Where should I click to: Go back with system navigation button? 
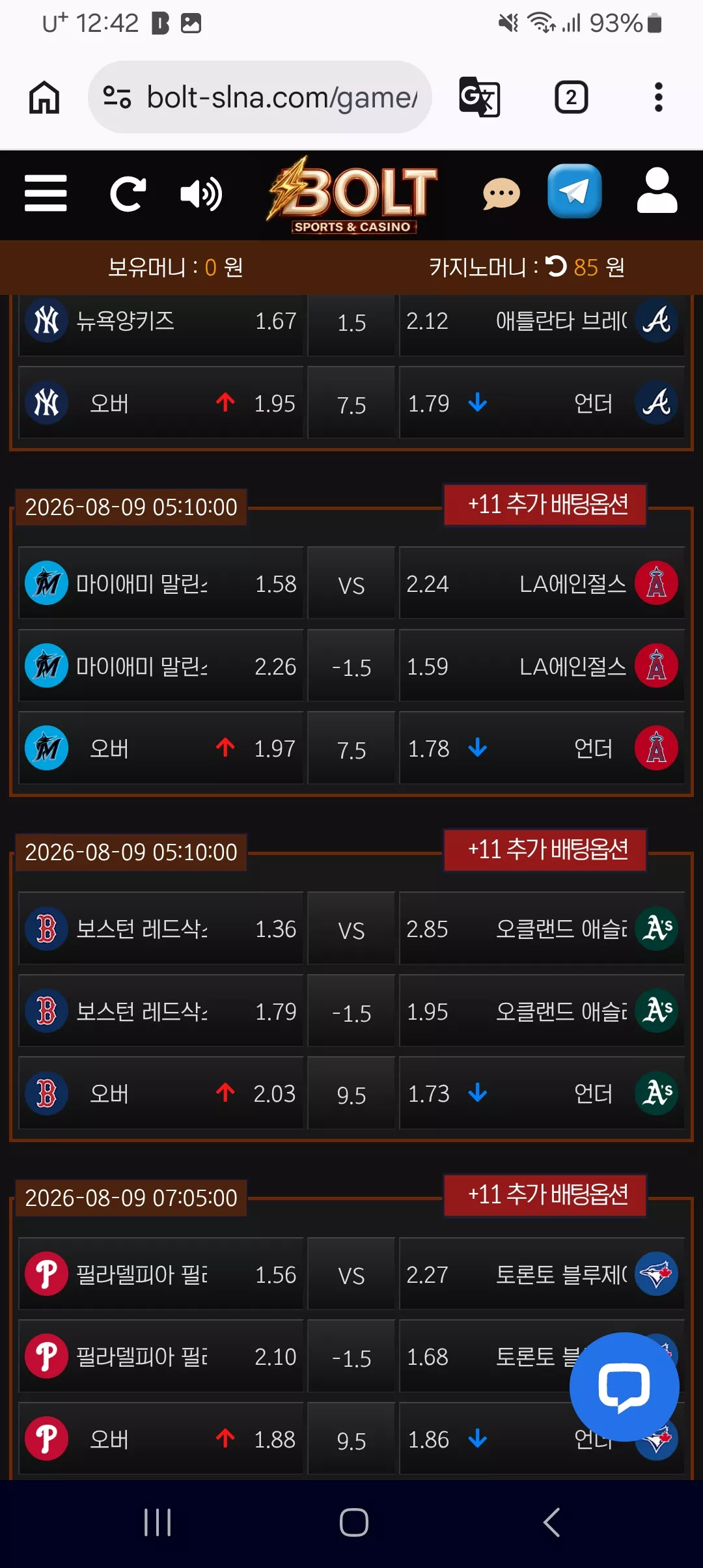pos(551,1522)
